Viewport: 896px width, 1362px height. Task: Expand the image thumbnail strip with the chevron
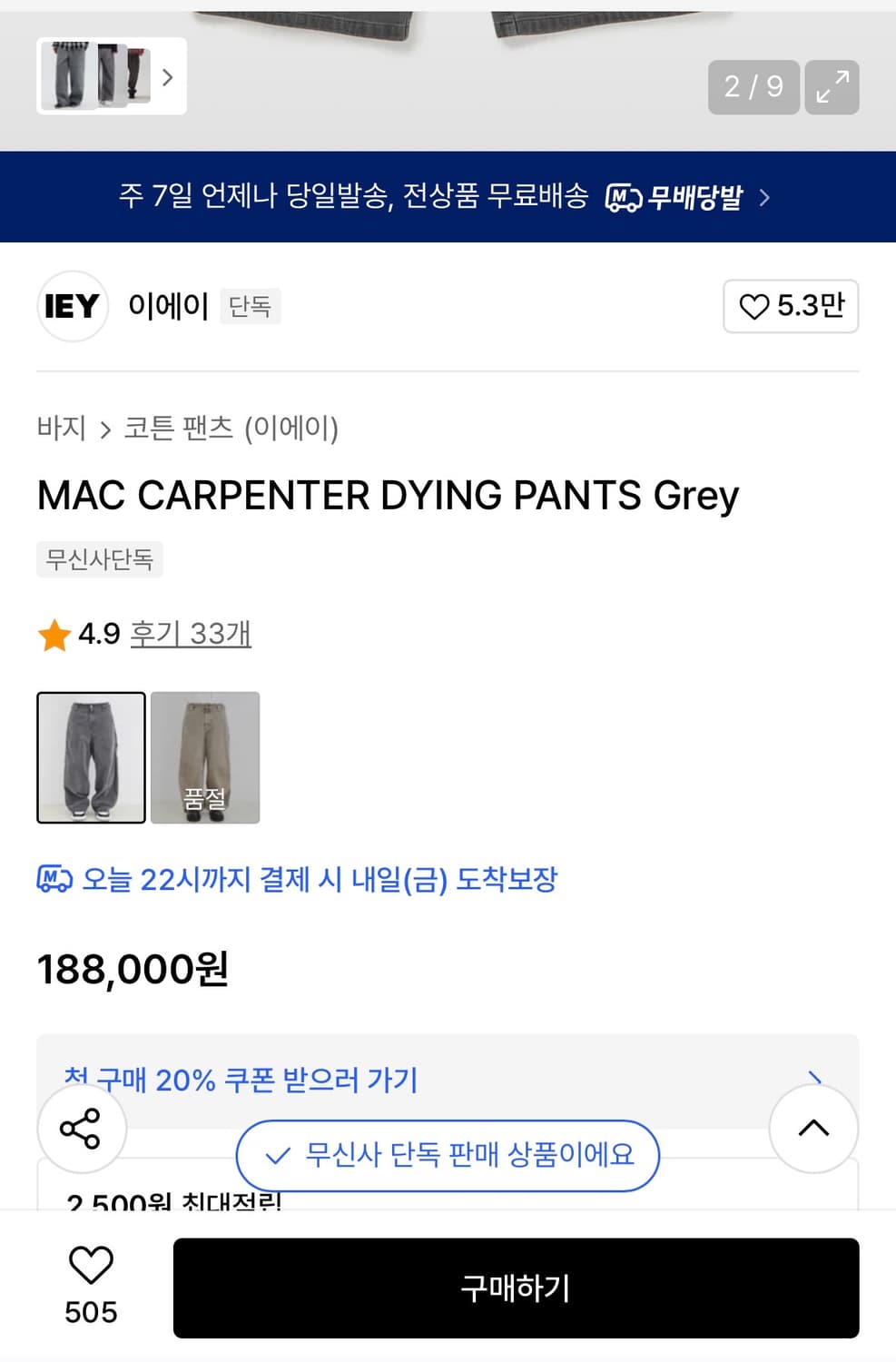[x=167, y=78]
